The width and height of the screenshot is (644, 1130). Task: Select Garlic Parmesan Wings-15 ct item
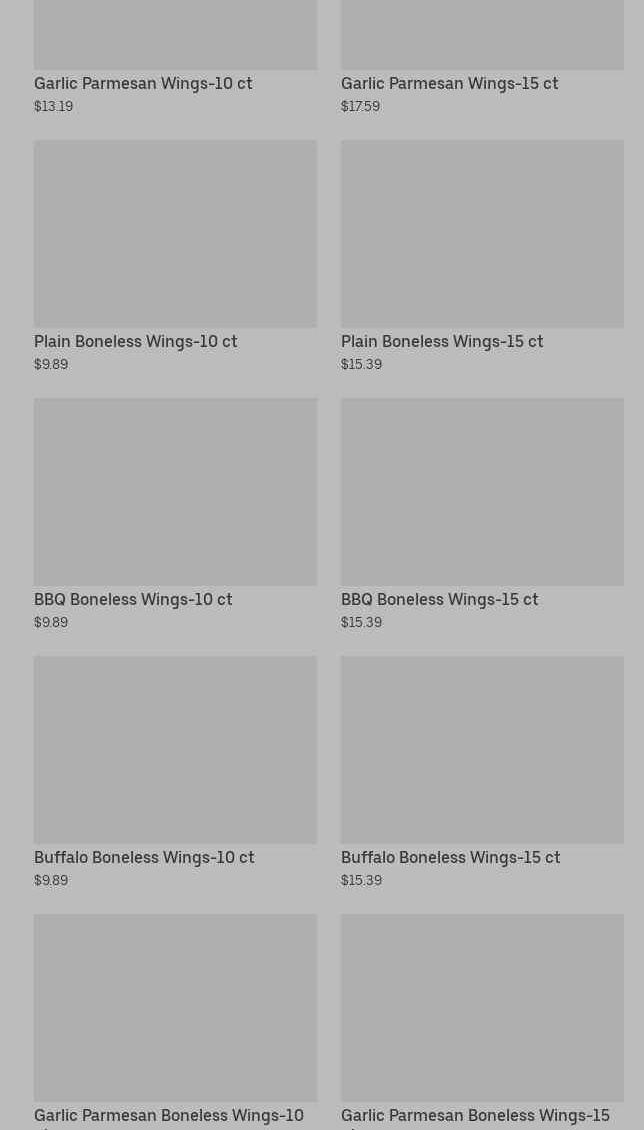tap(482, 57)
